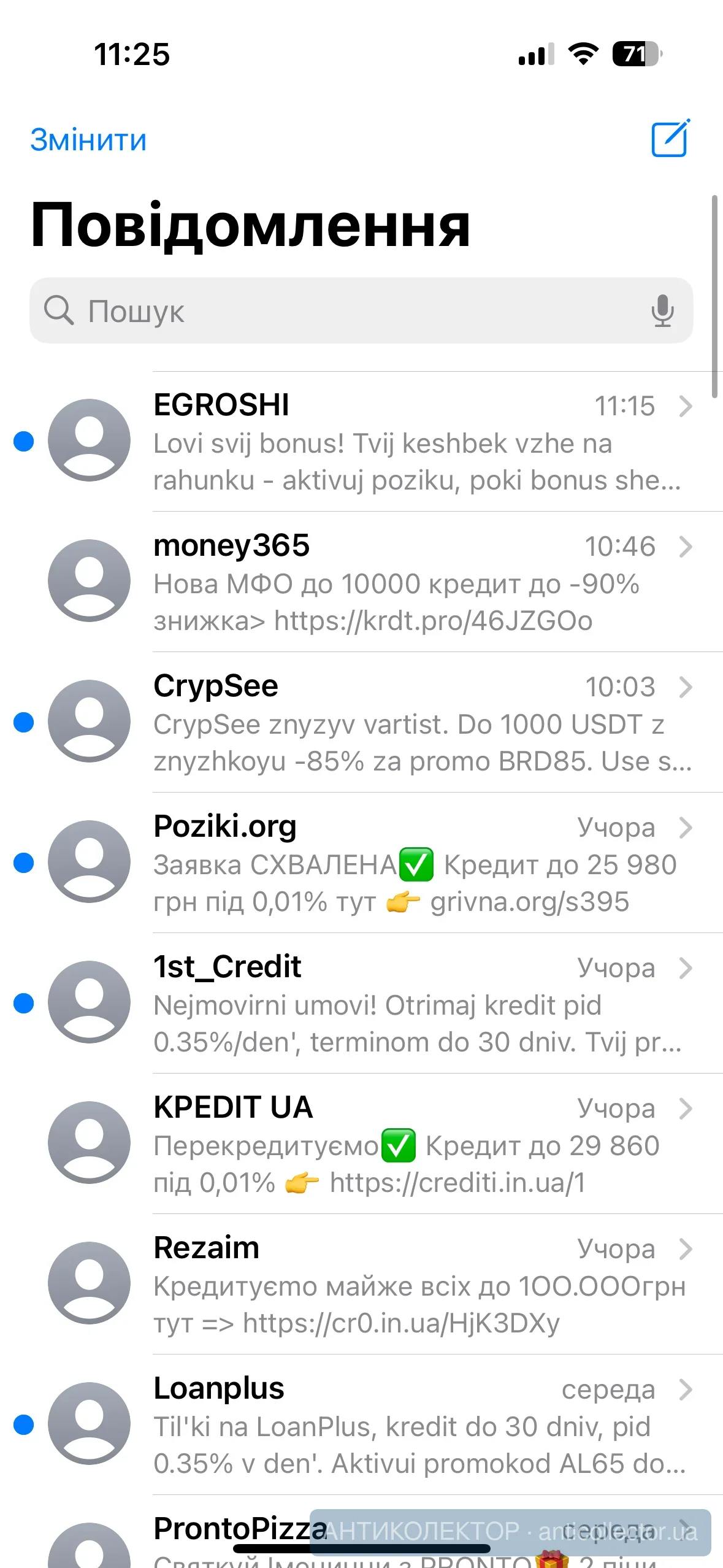
Task: Open the KPEDIT UA conversation
Action: tap(417, 1144)
